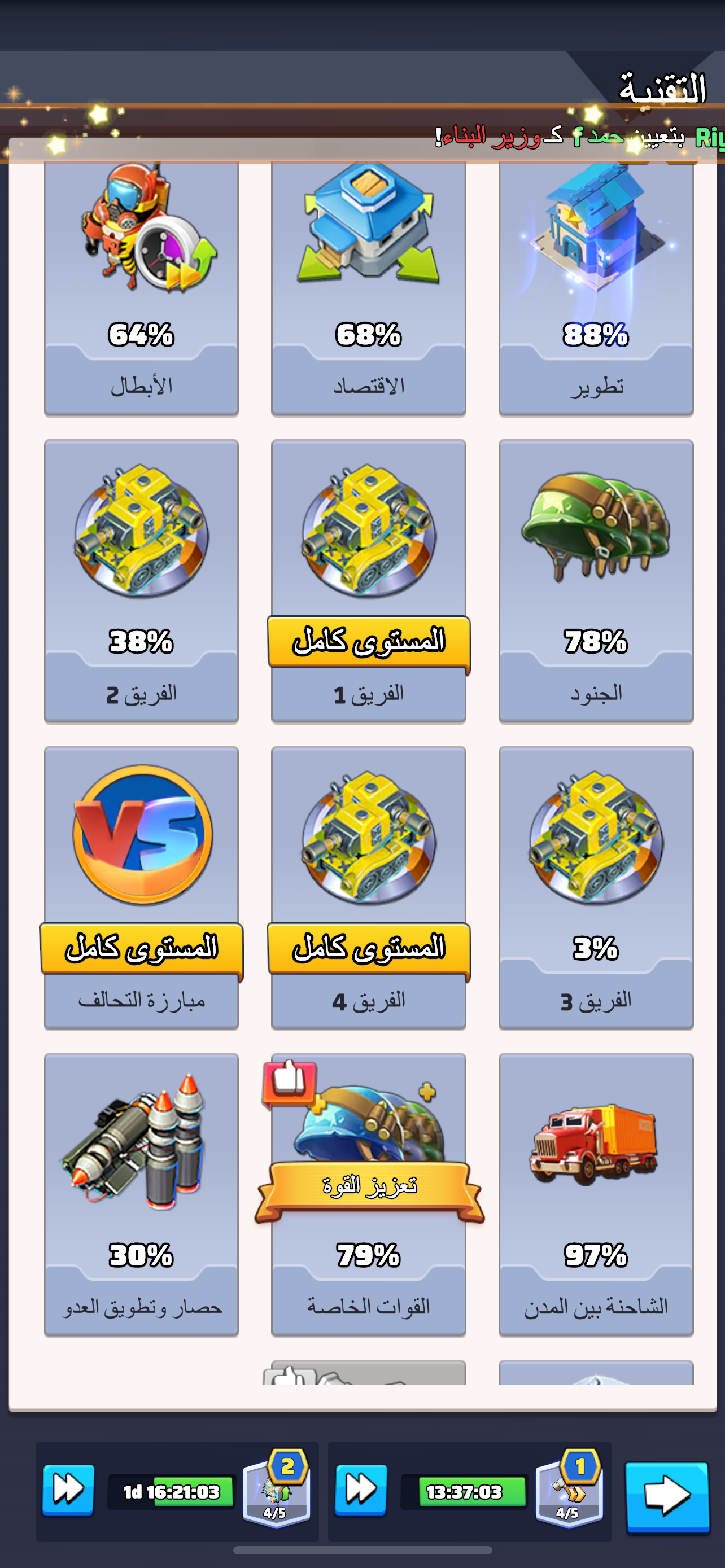Select the الفريق 2 tech card
The image size is (725, 1568).
tap(141, 581)
